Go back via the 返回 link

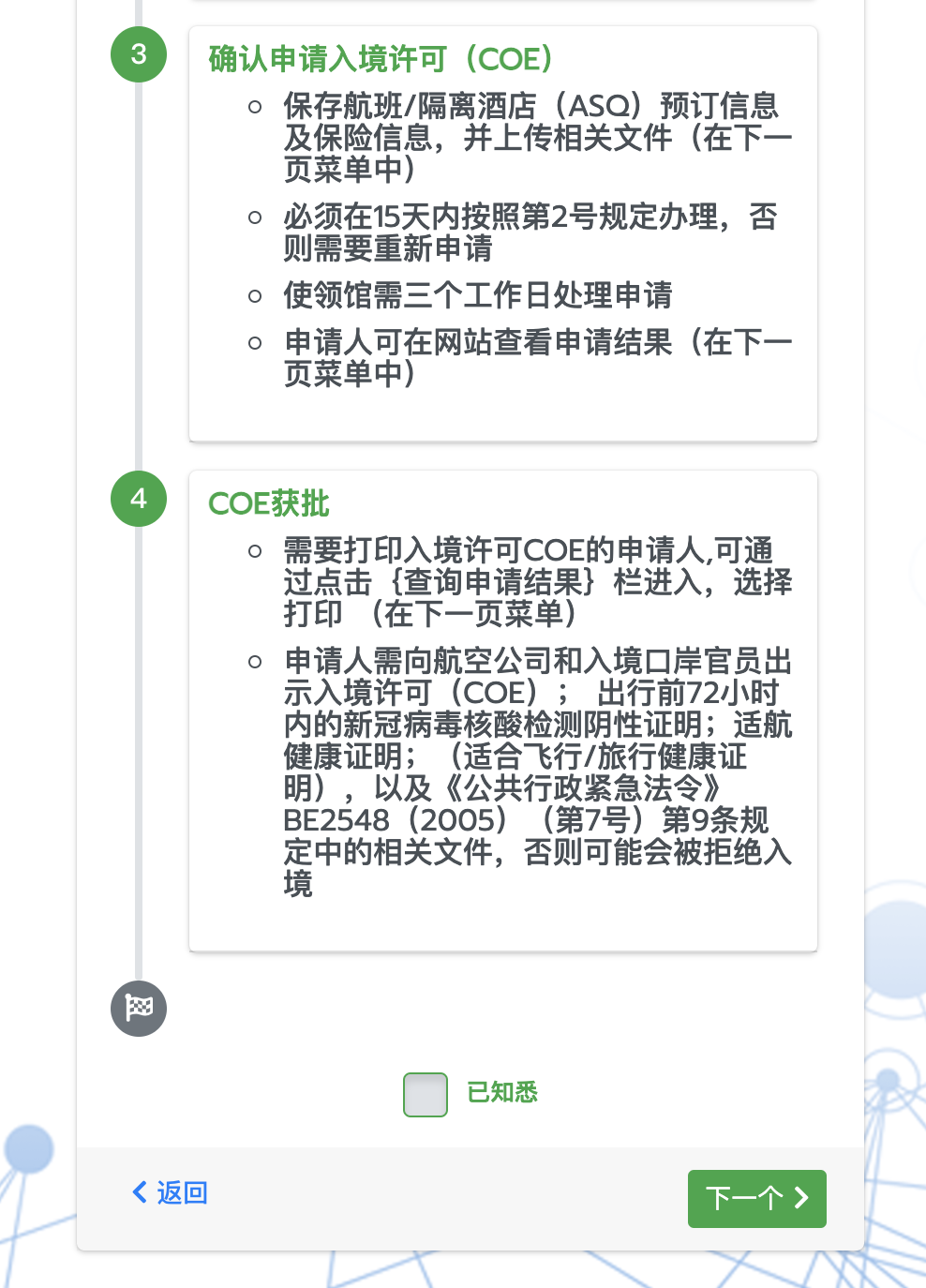point(171,1192)
